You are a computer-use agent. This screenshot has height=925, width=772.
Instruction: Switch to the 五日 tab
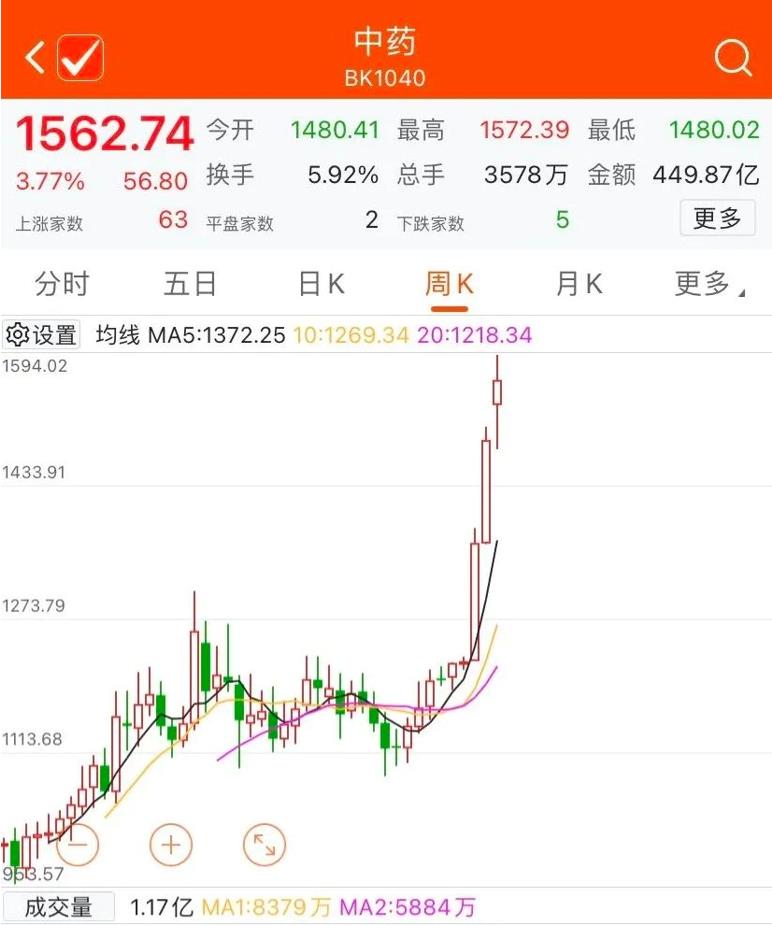[x=190, y=285]
